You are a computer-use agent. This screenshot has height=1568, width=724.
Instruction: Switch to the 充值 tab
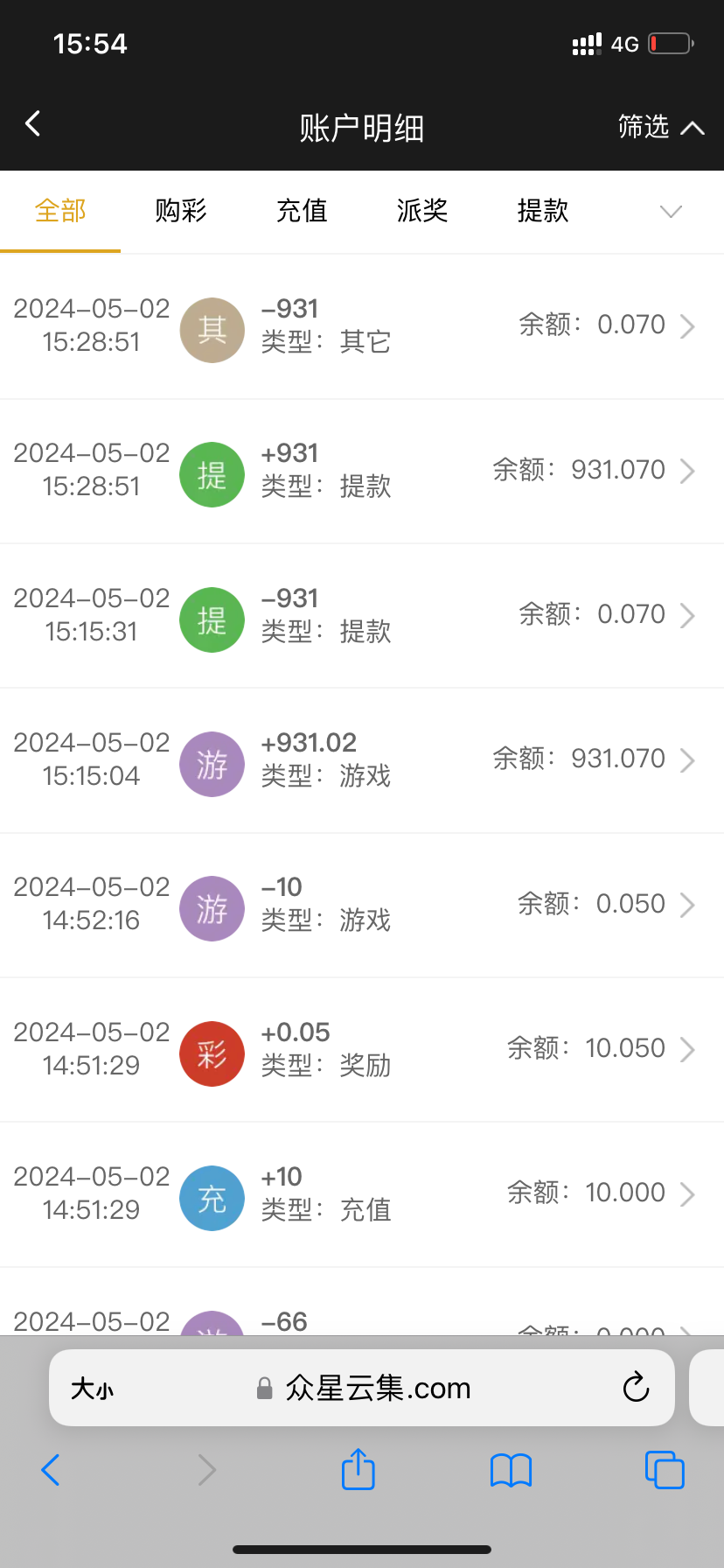tap(301, 211)
